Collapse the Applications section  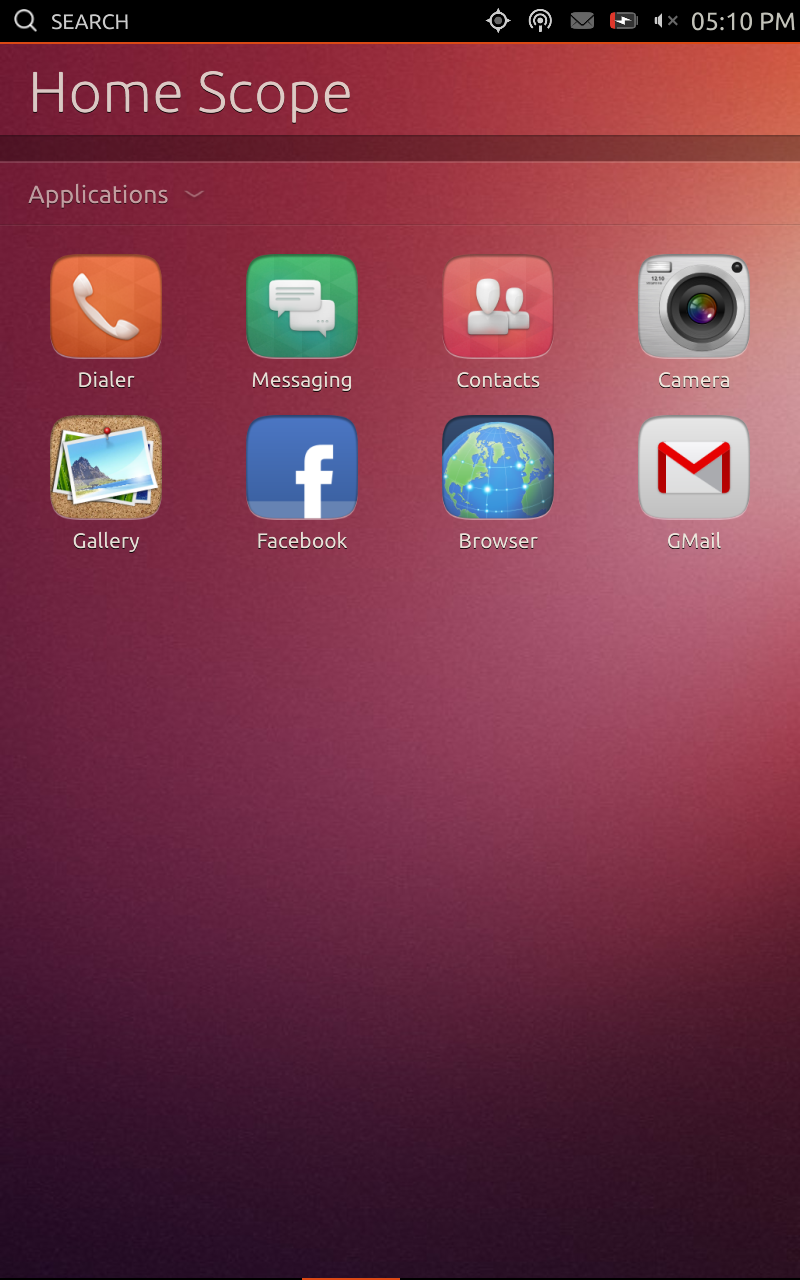click(x=194, y=194)
